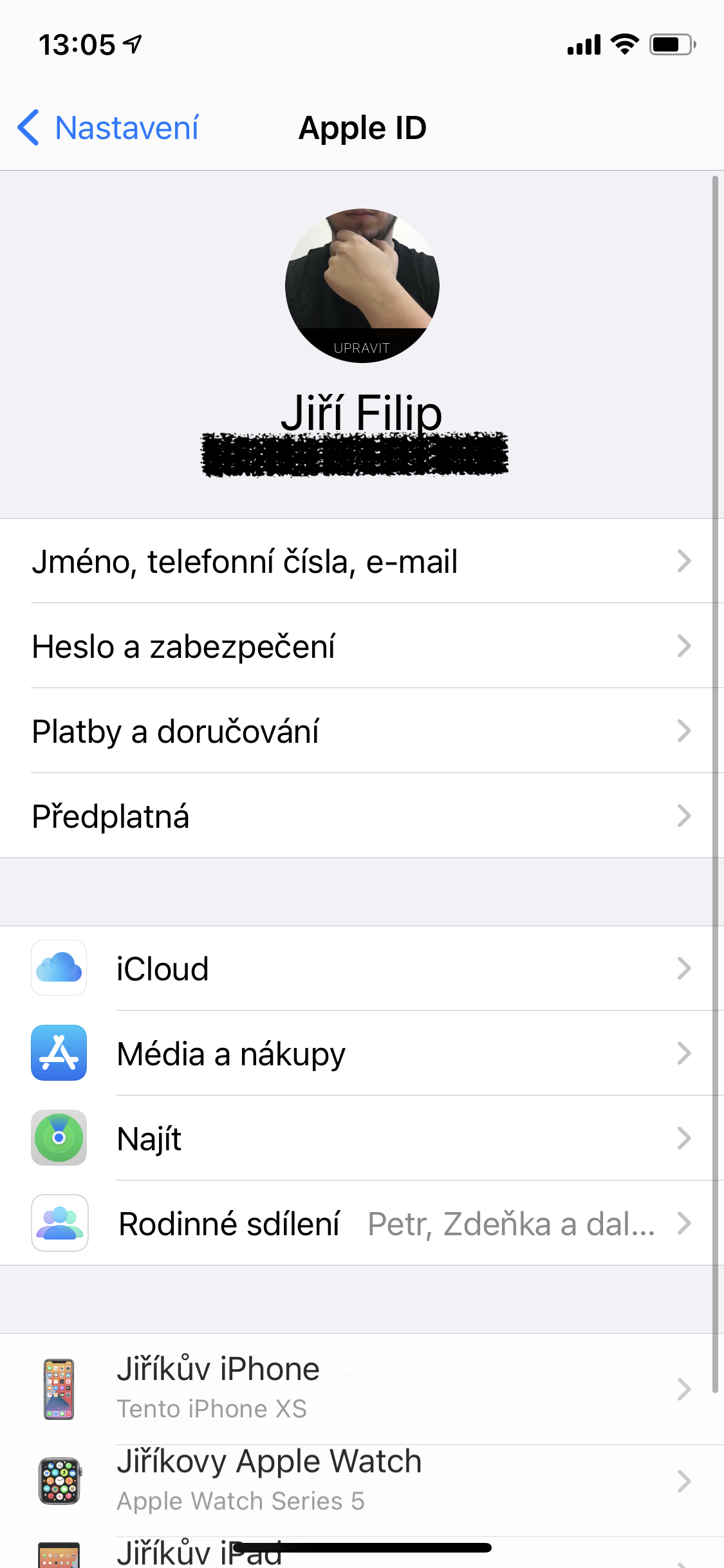Image resolution: width=724 pixels, height=1568 pixels.
Task: Go back to Nastavení
Action: coord(108,127)
